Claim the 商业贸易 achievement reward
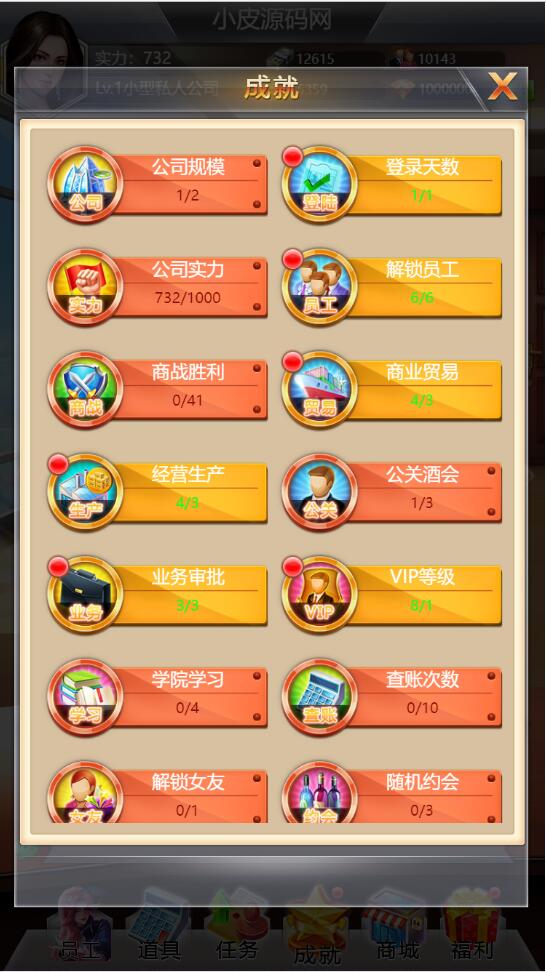The height and width of the screenshot is (972, 546). tap(392, 390)
